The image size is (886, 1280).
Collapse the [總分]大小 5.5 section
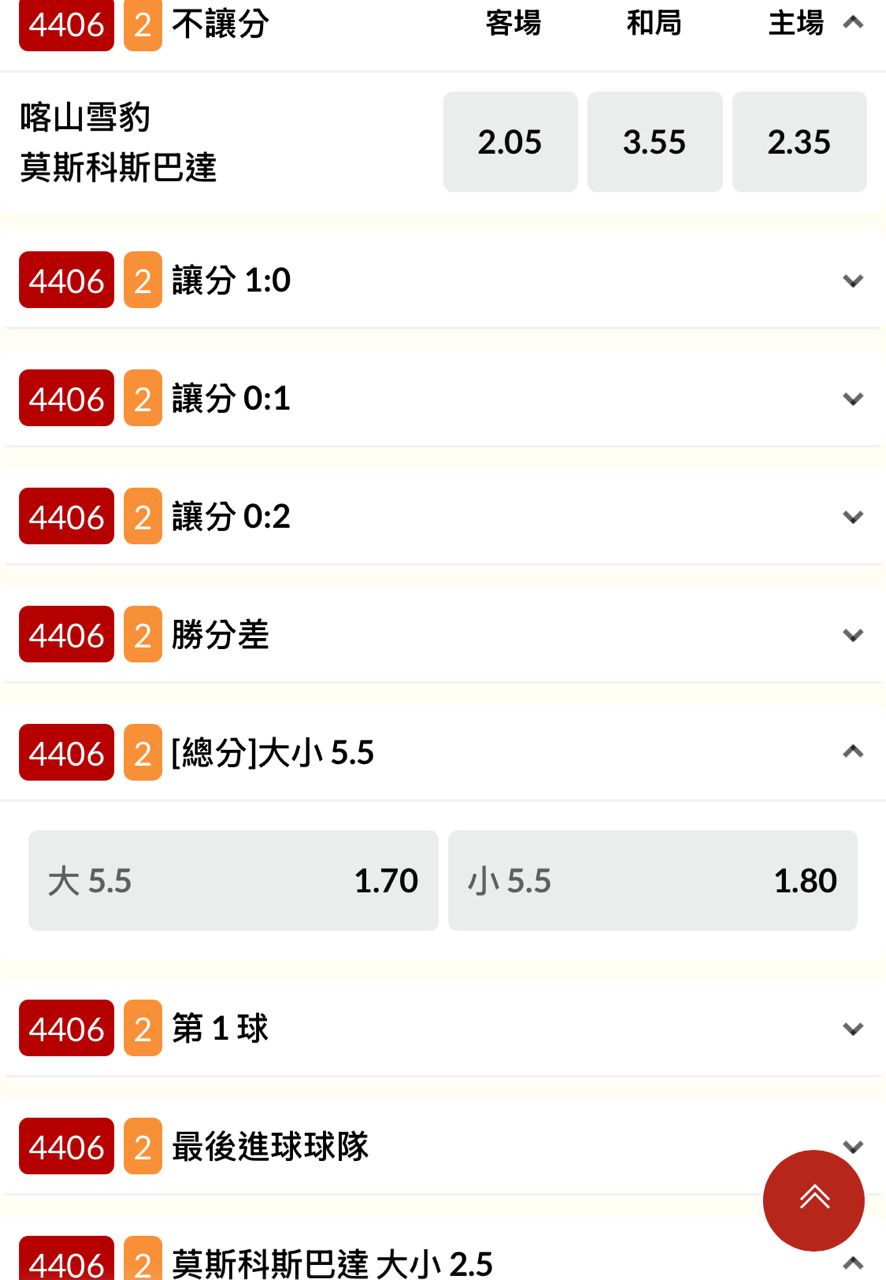(x=852, y=752)
